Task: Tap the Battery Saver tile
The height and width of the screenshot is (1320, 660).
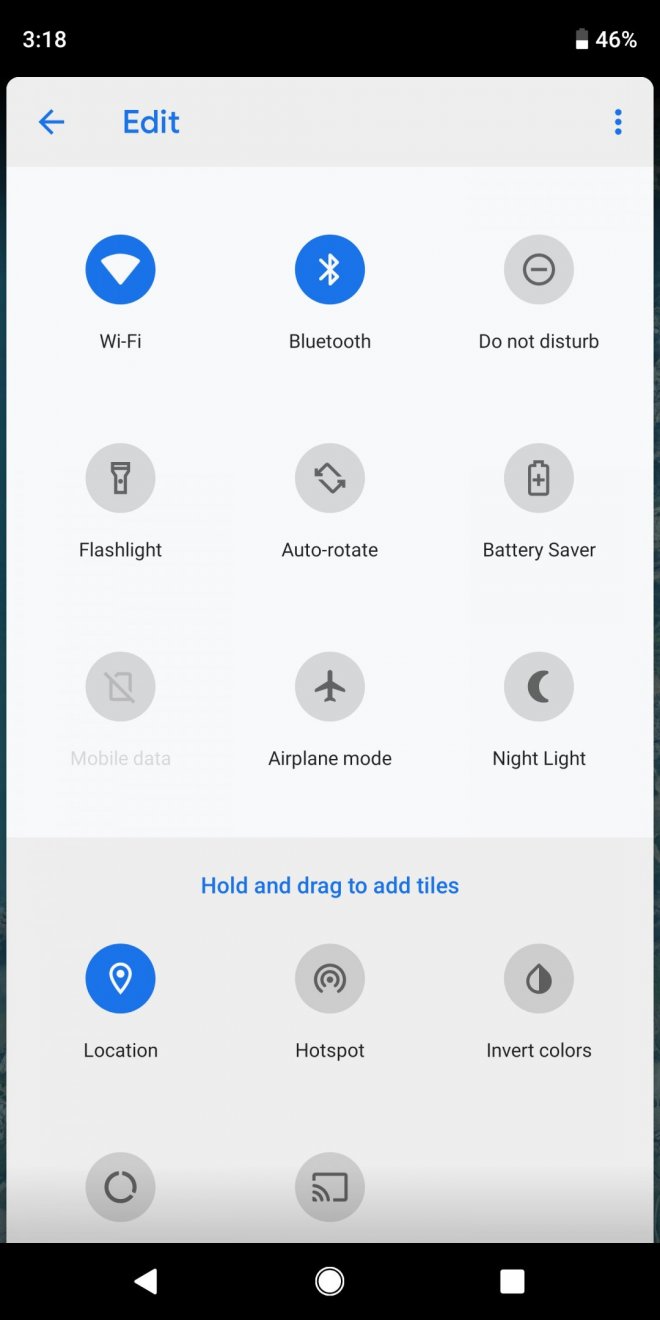Action: (x=538, y=479)
